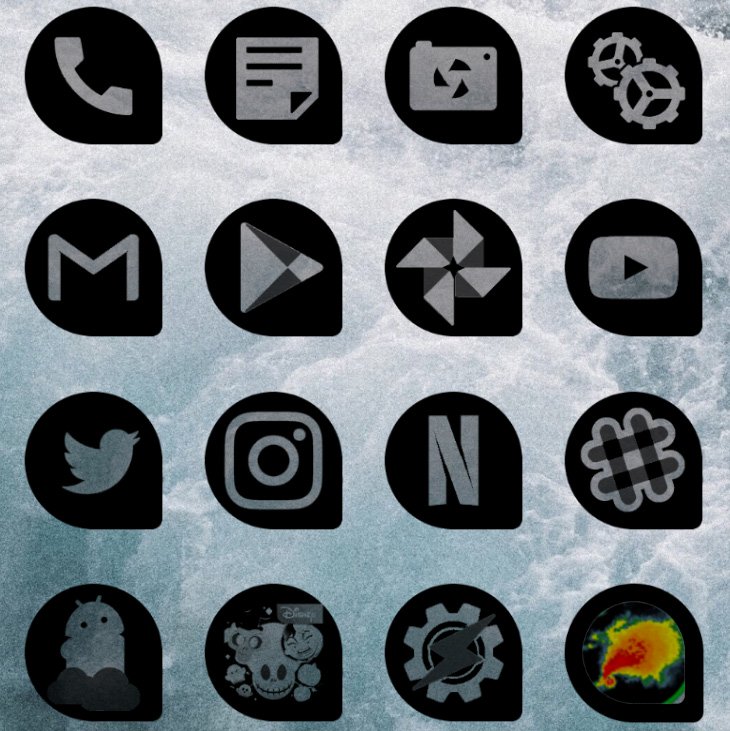Tap the colorful radar map thumbnail
Image resolution: width=730 pixels, height=731 pixels.
point(637,650)
